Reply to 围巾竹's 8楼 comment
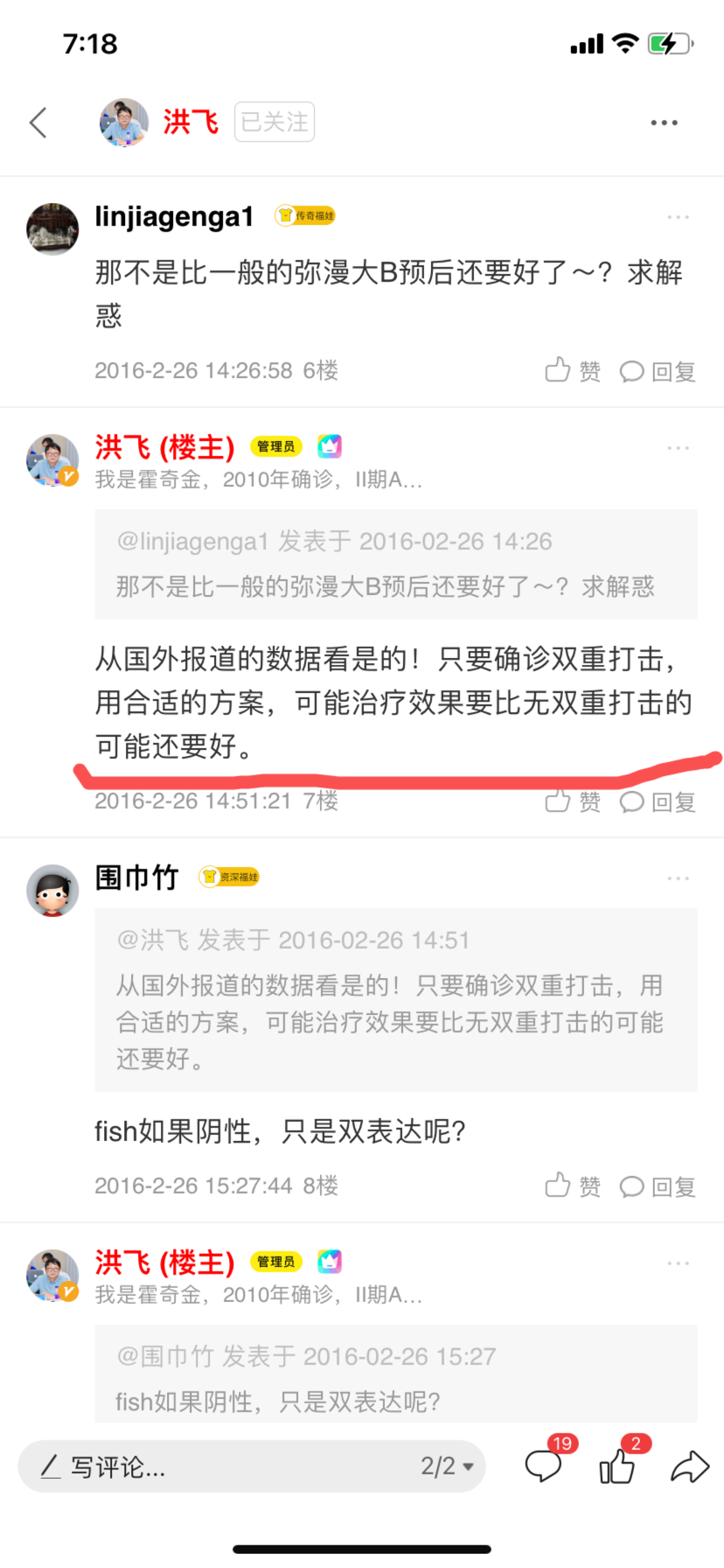 click(658, 1186)
